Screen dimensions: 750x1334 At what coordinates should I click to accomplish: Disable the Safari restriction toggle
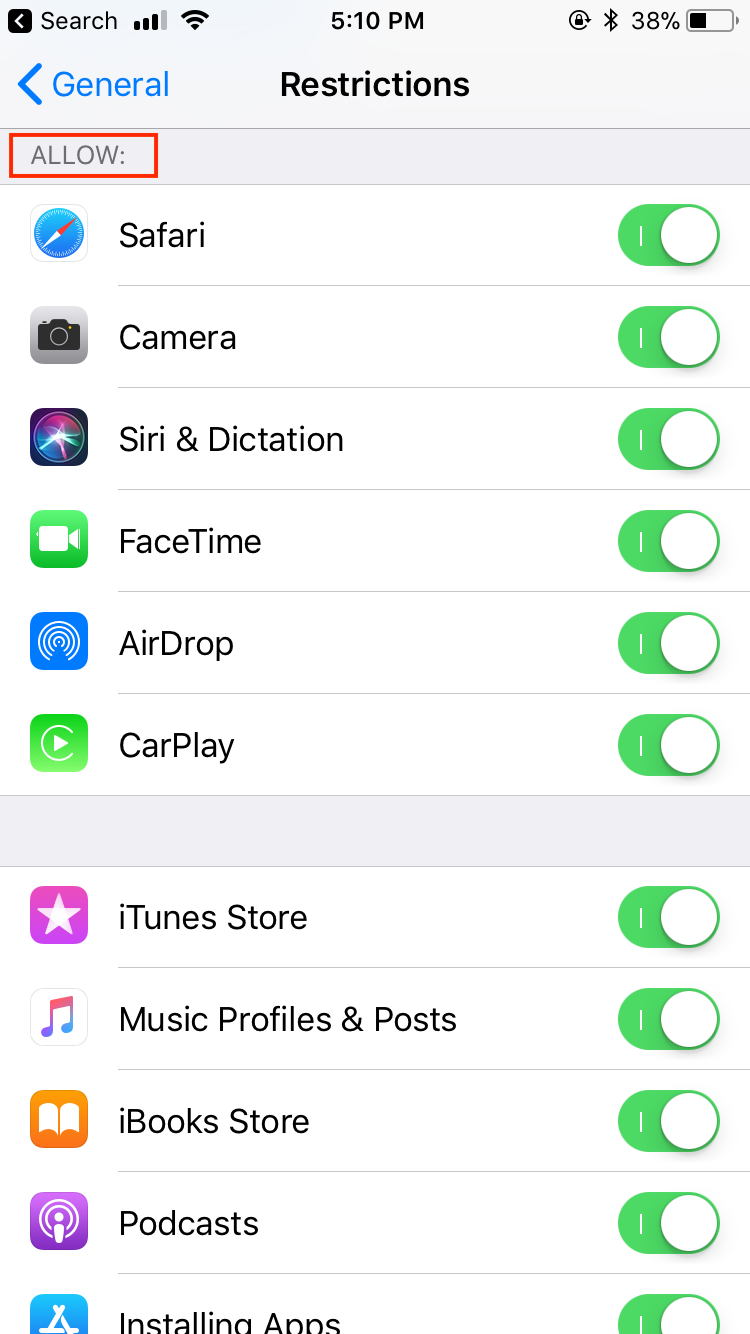click(x=668, y=236)
